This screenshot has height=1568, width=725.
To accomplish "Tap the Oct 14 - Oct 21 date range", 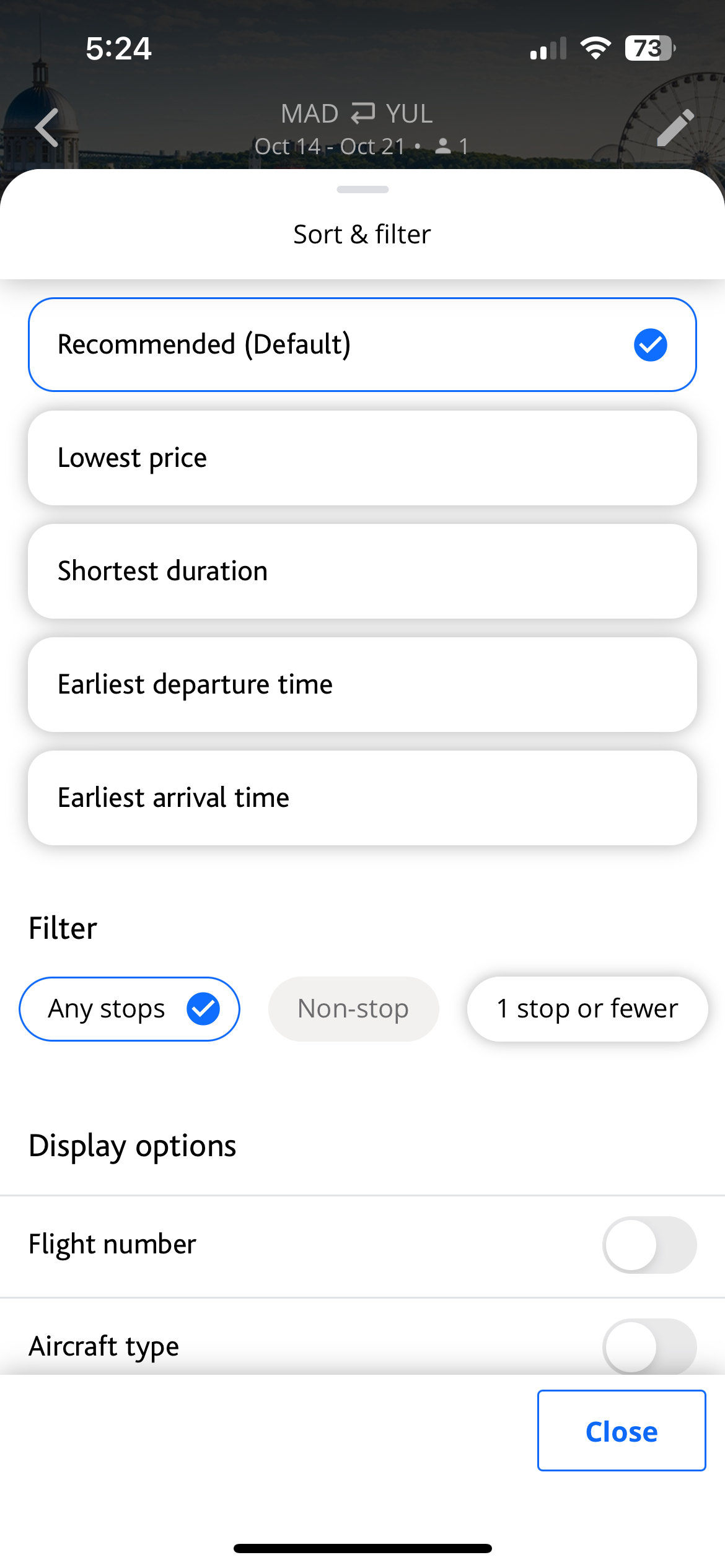I will coord(330,146).
